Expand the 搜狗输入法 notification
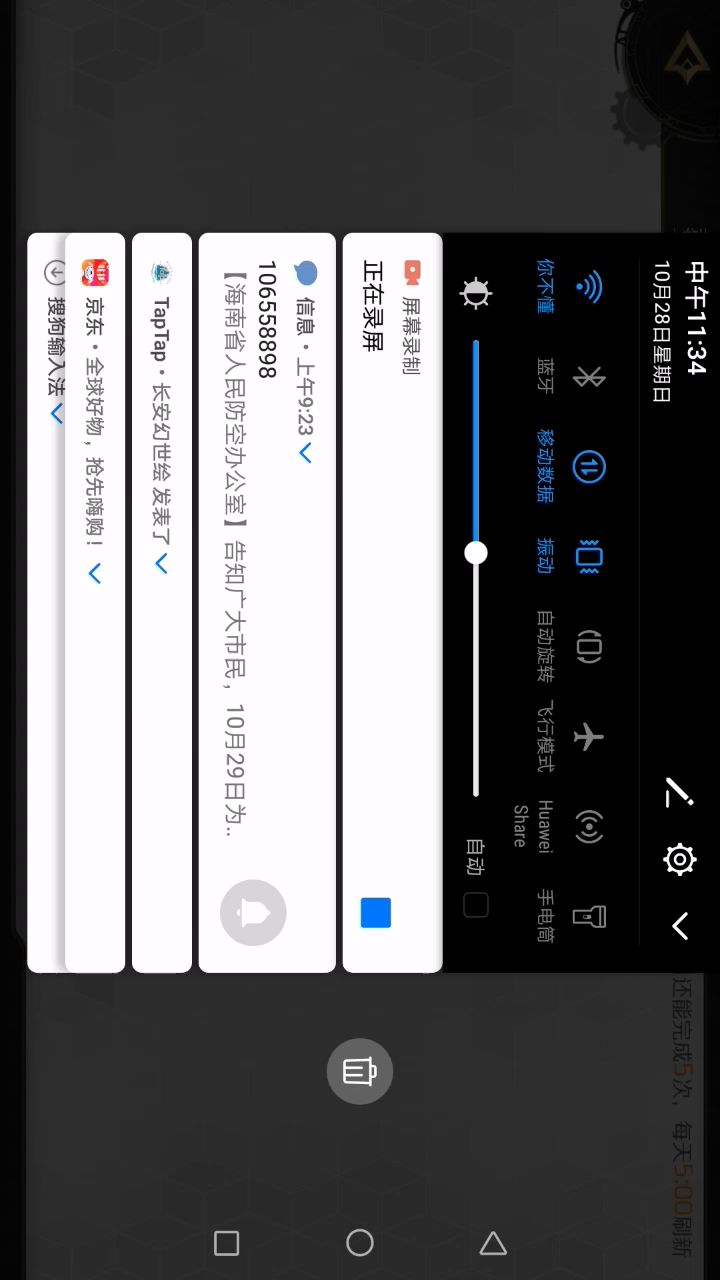720x1280 pixels. [57, 414]
